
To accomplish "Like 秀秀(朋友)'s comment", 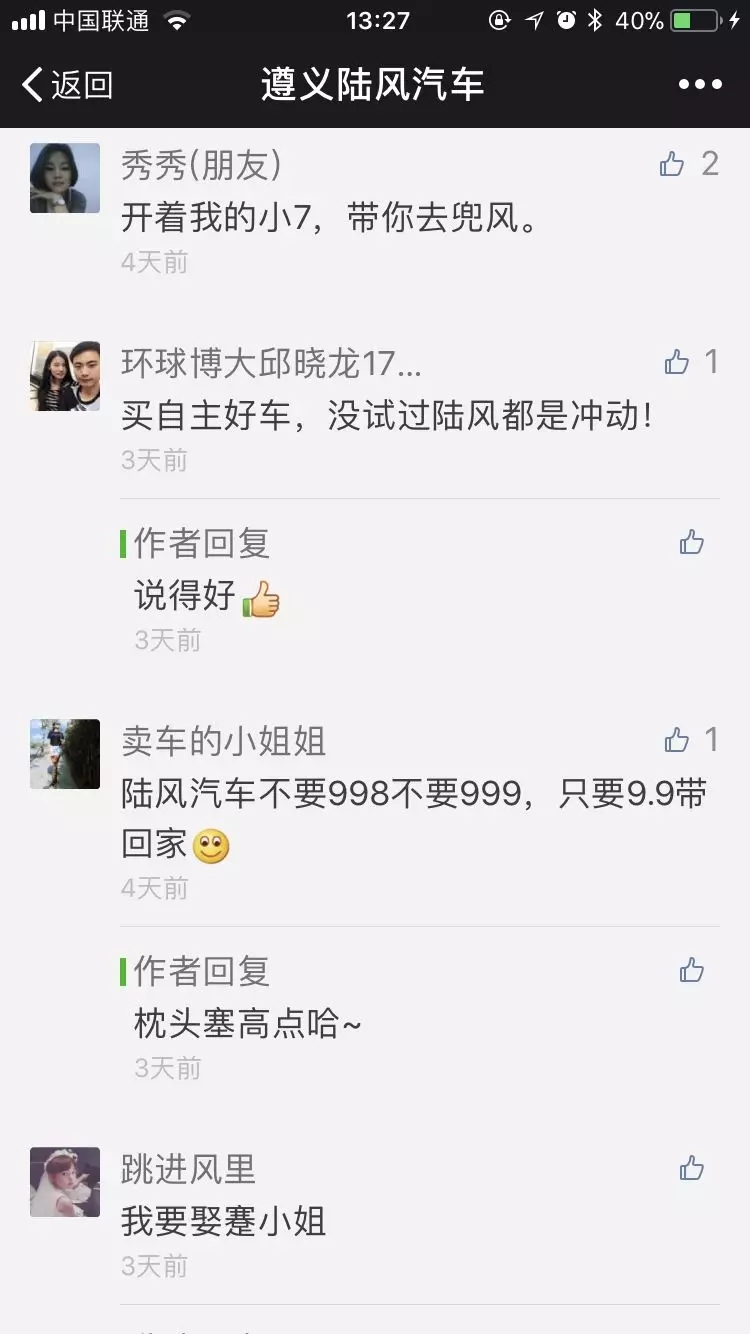I will [x=673, y=164].
